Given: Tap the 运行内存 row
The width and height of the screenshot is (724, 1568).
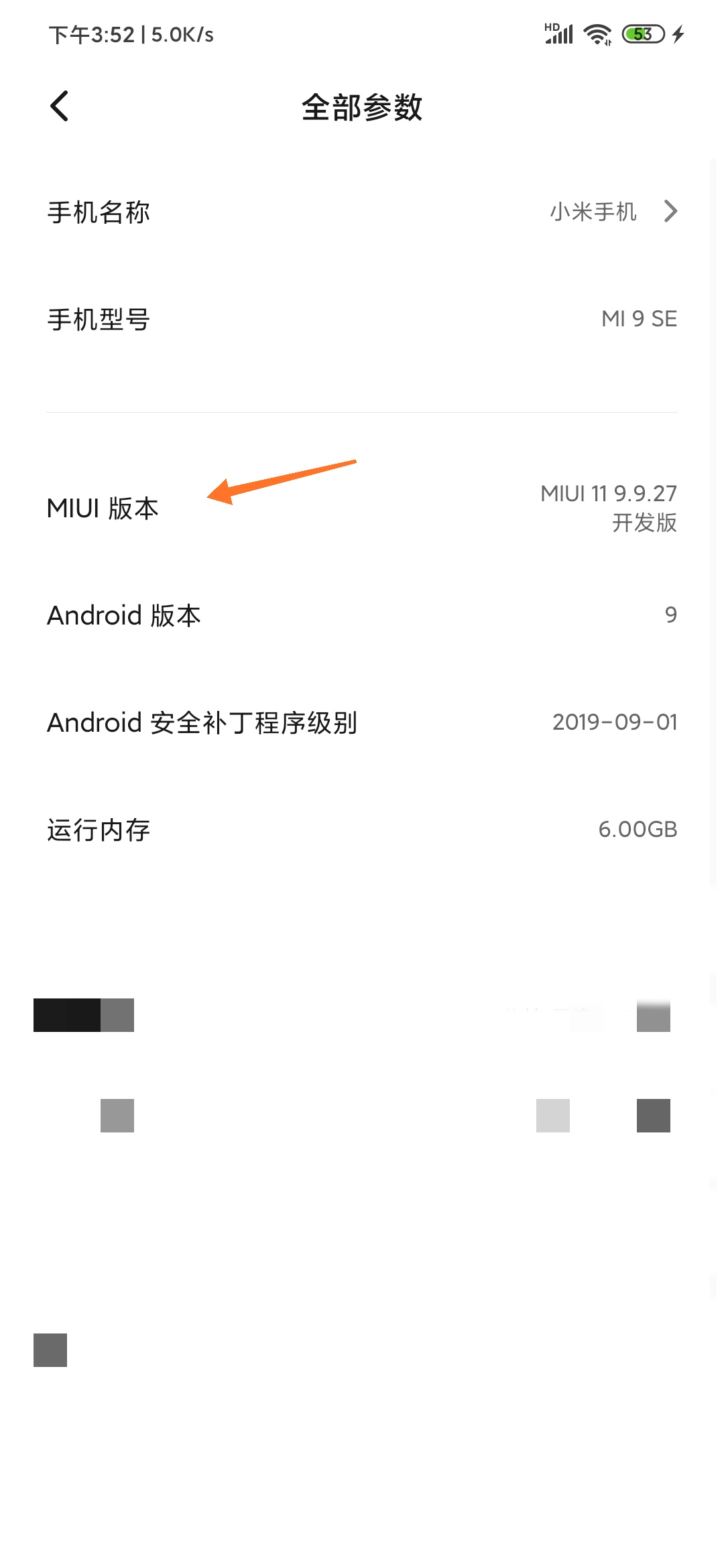Looking at the screenshot, I should (x=362, y=830).
